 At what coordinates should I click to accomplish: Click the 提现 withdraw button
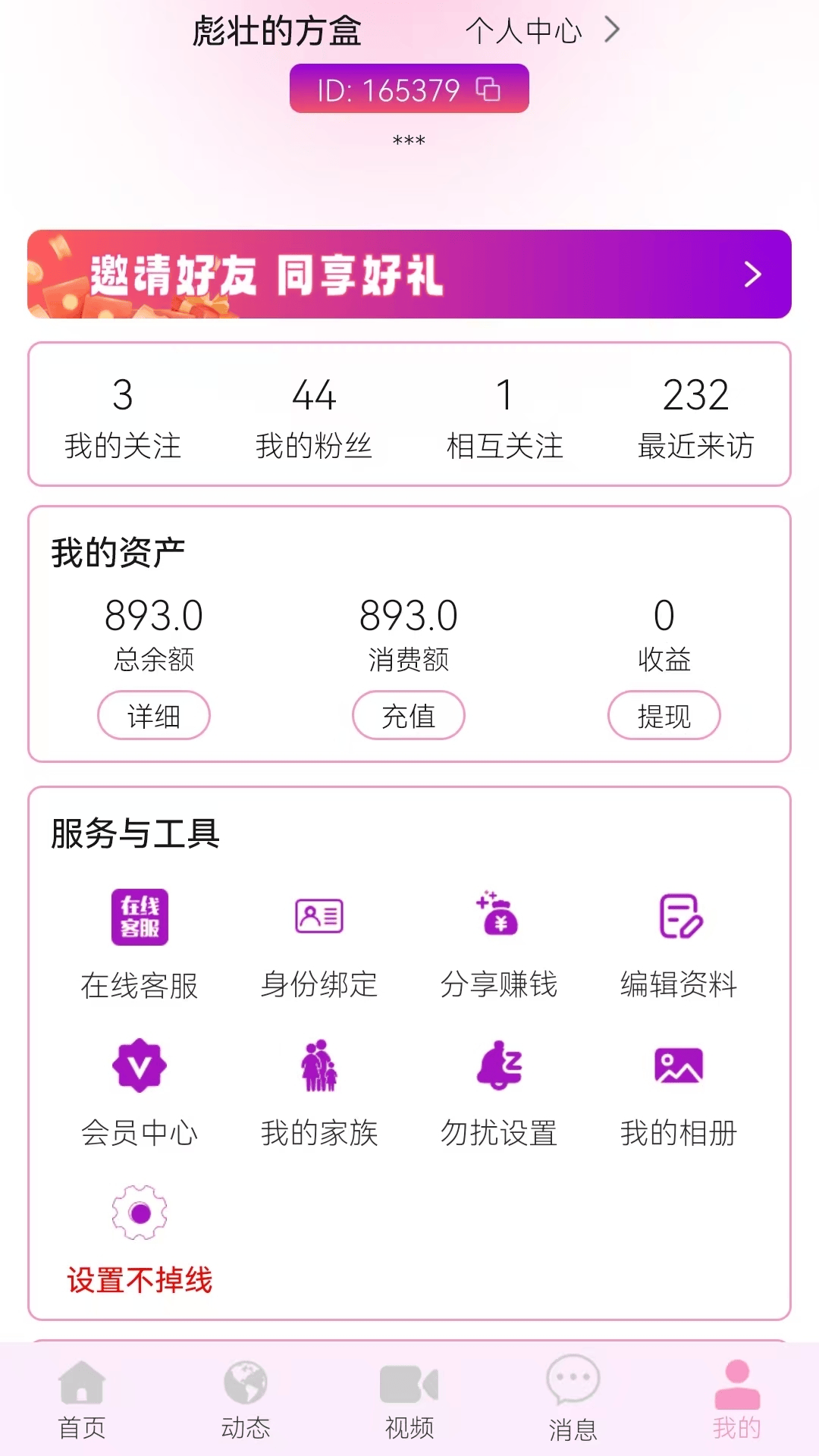[664, 715]
